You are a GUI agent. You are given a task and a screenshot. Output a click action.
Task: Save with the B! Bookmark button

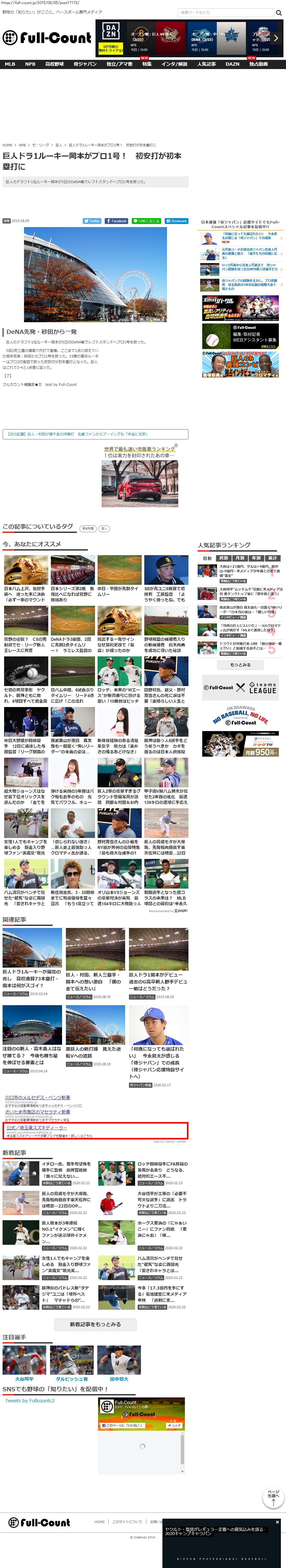click(x=176, y=221)
